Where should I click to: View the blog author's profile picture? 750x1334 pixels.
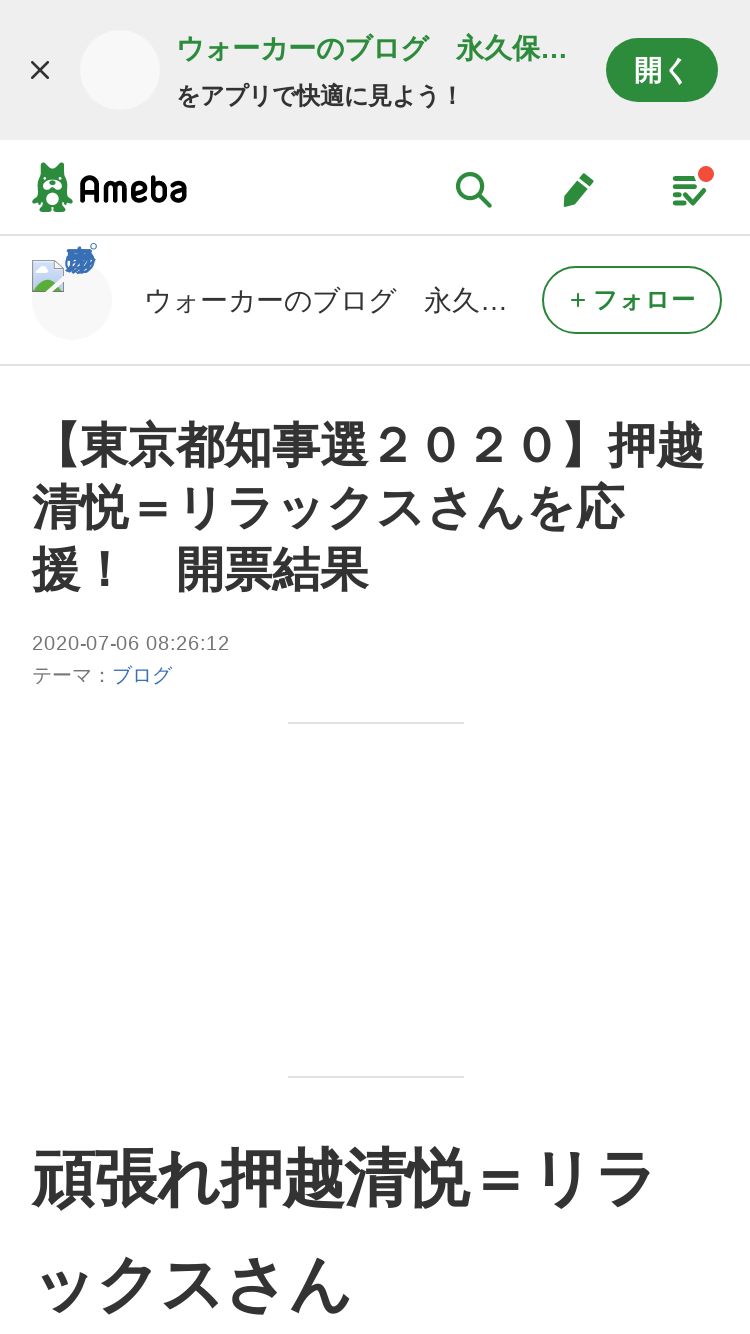pyautogui.click(x=71, y=299)
